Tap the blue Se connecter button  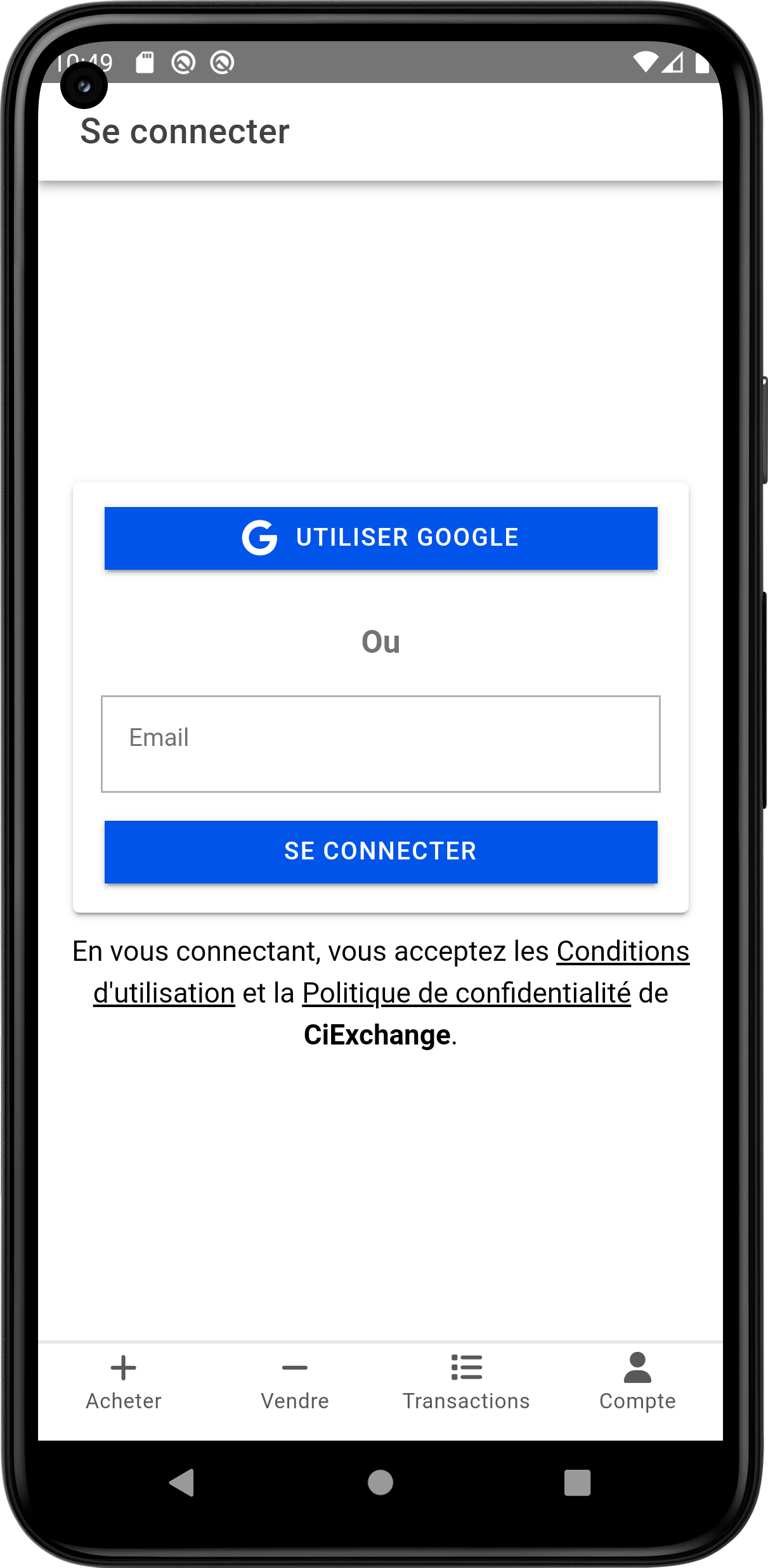click(381, 851)
